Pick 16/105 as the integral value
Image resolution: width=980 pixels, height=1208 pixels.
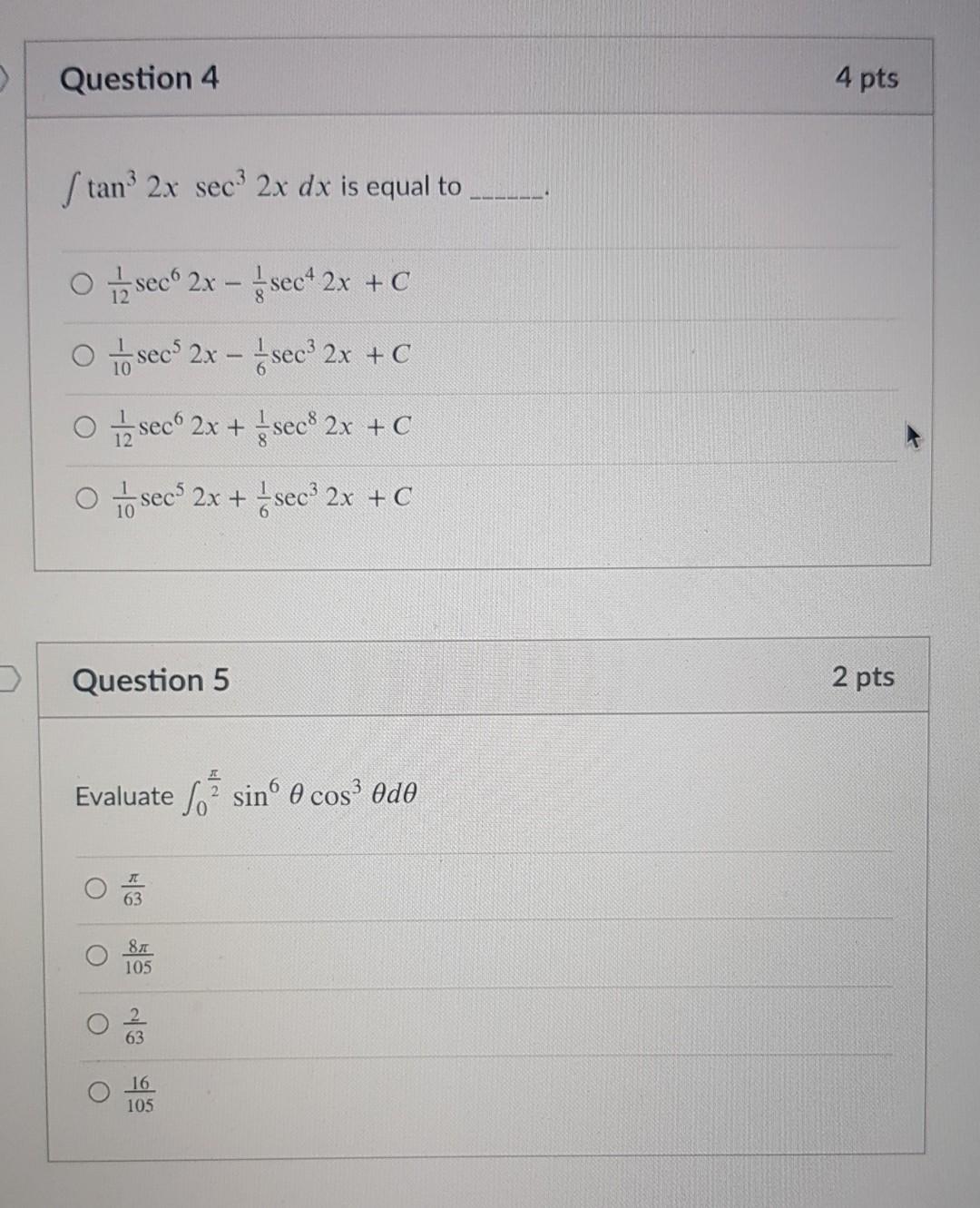click(x=98, y=1094)
